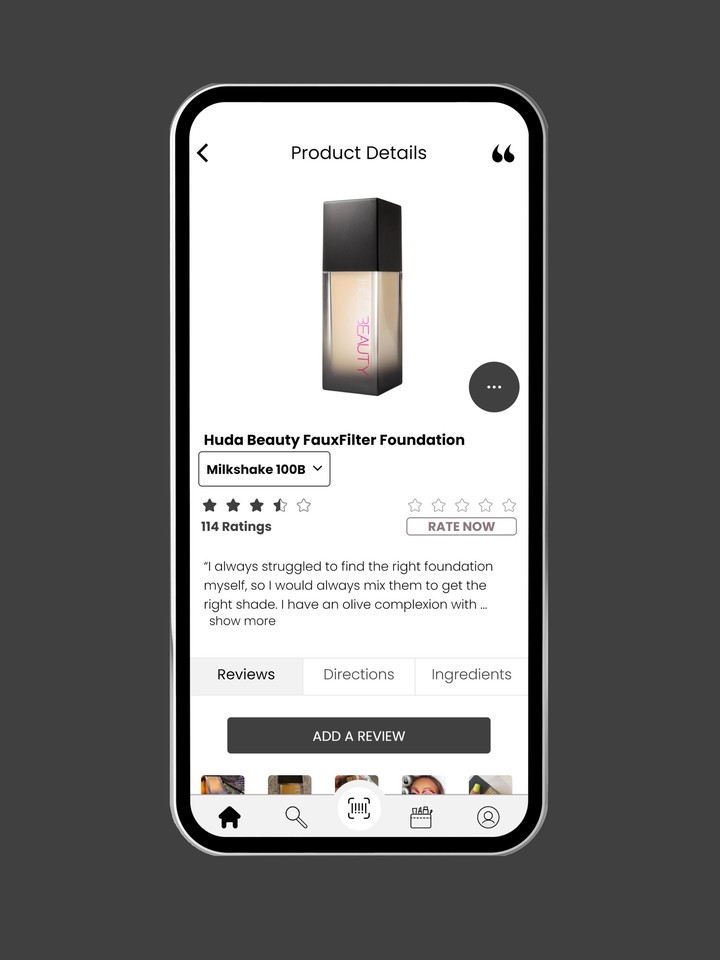The width and height of the screenshot is (720, 960).
Task: Add a review for this foundation
Action: coord(358,736)
